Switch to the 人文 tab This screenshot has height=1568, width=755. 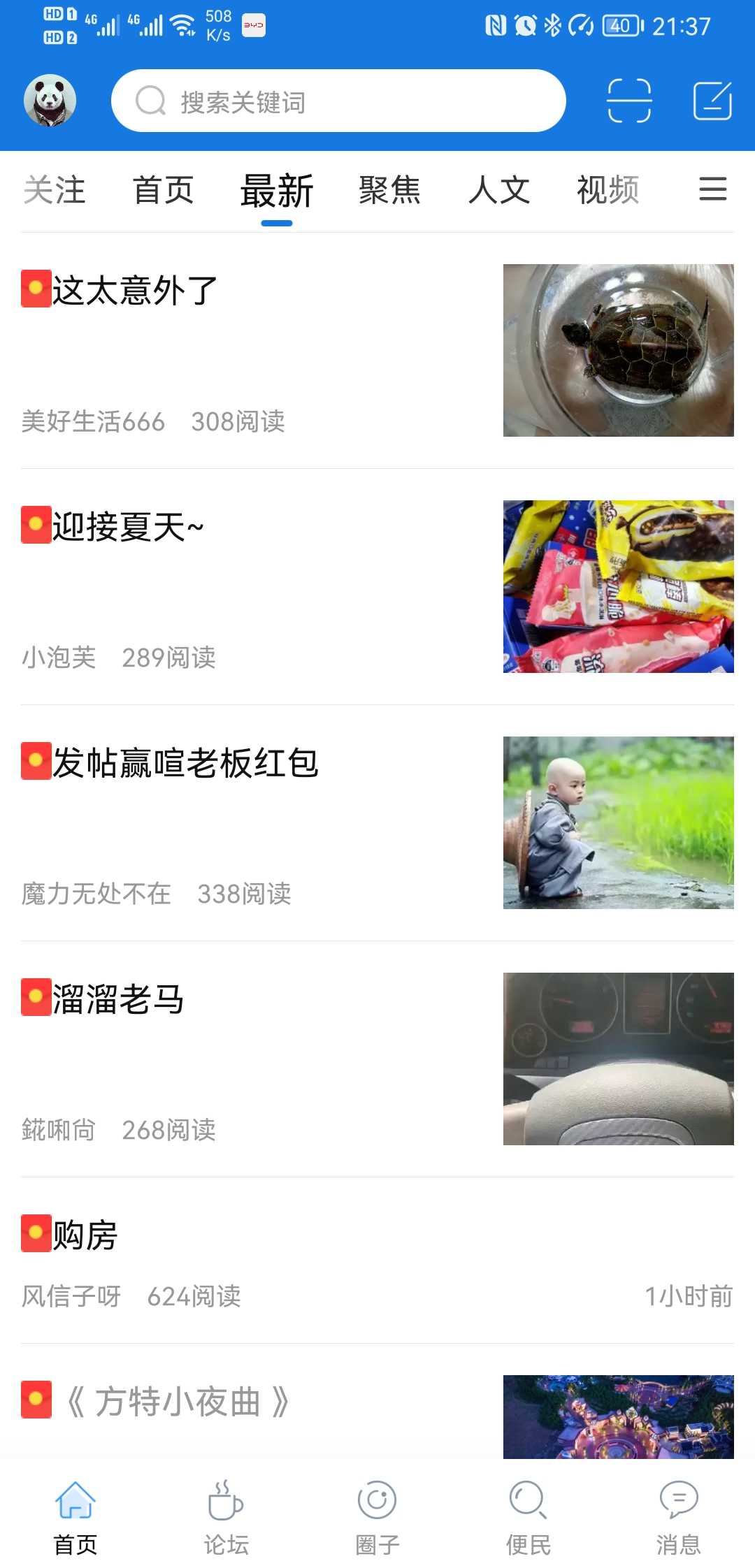(x=499, y=190)
